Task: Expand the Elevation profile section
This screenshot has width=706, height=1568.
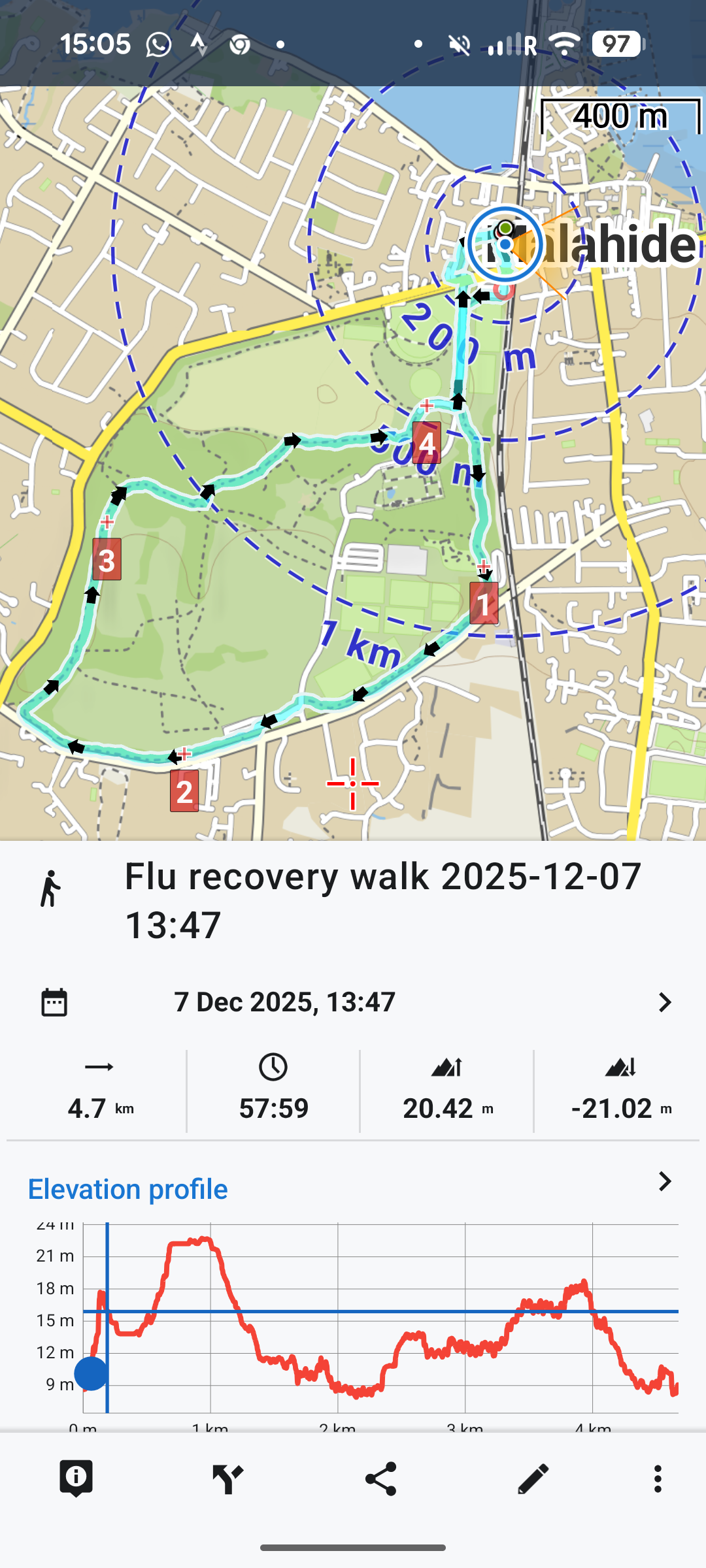Action: tap(664, 1181)
